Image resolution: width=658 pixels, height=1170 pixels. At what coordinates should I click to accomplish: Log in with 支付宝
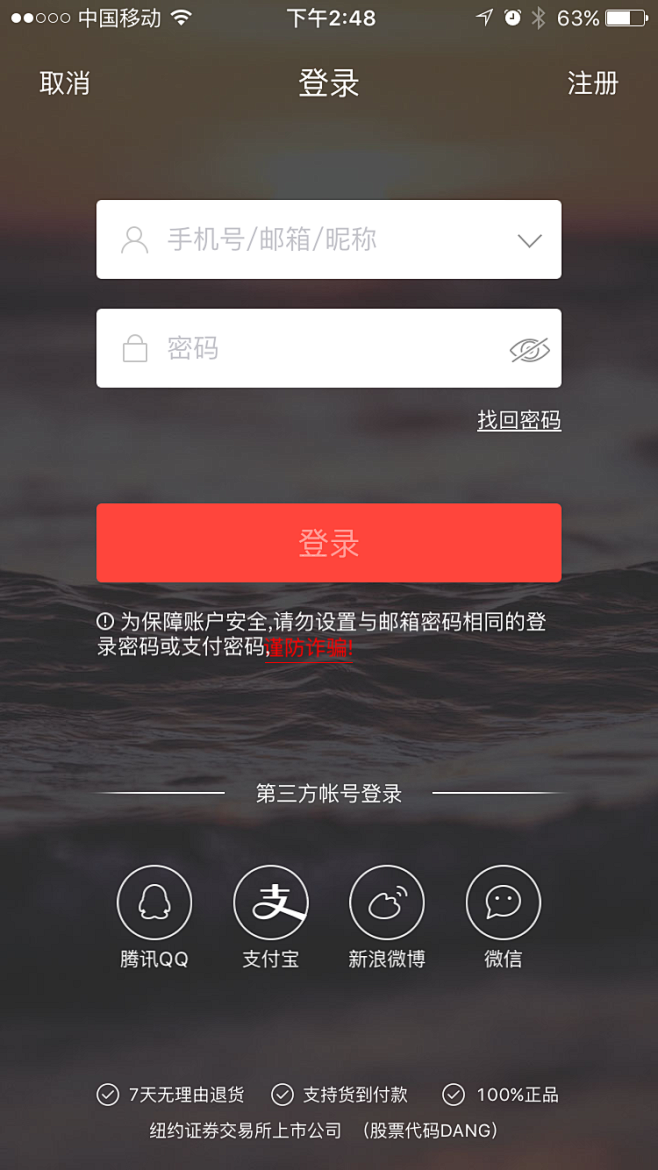270,903
